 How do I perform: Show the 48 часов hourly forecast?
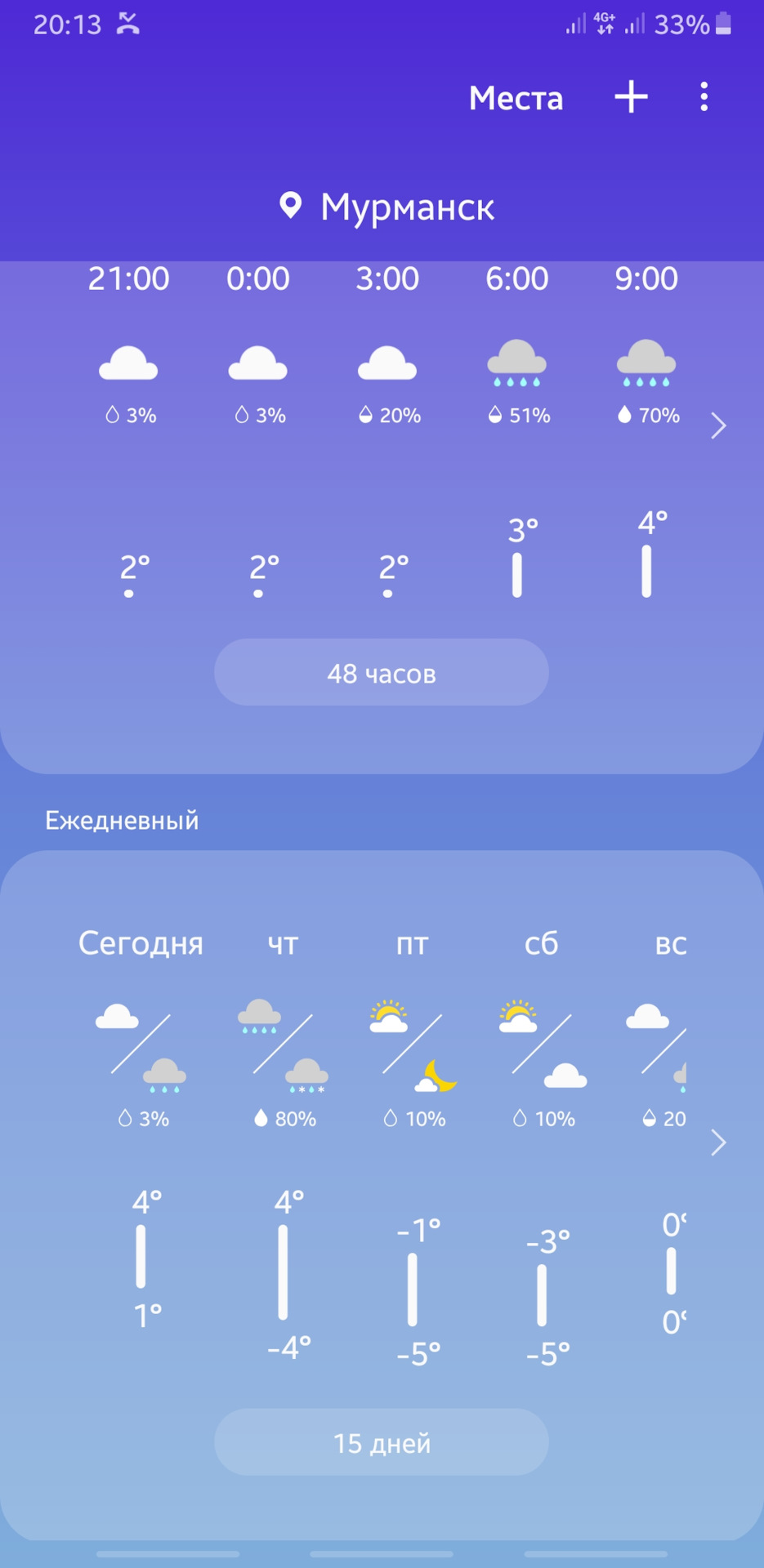381,672
